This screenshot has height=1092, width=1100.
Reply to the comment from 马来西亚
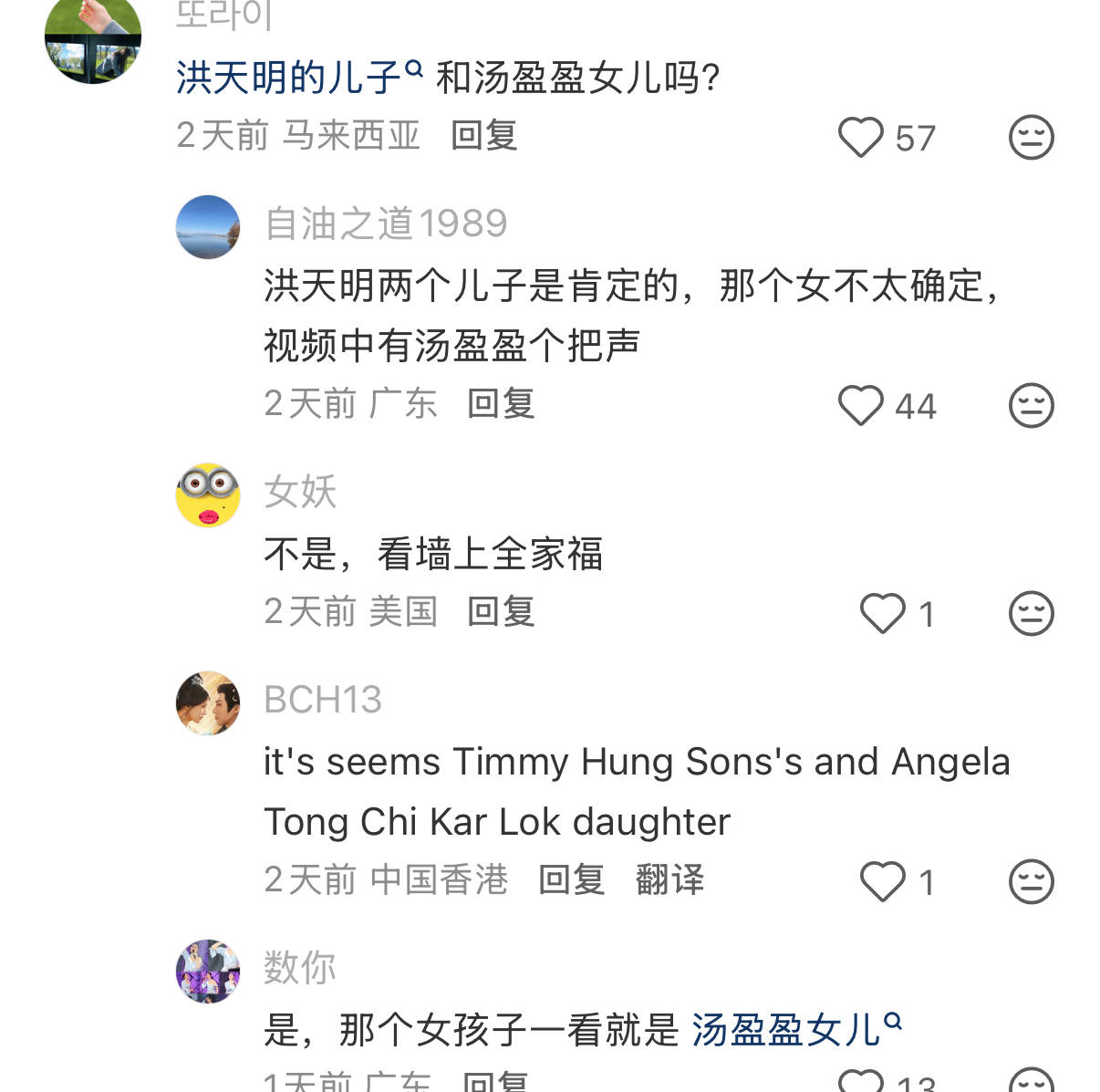pos(484,136)
